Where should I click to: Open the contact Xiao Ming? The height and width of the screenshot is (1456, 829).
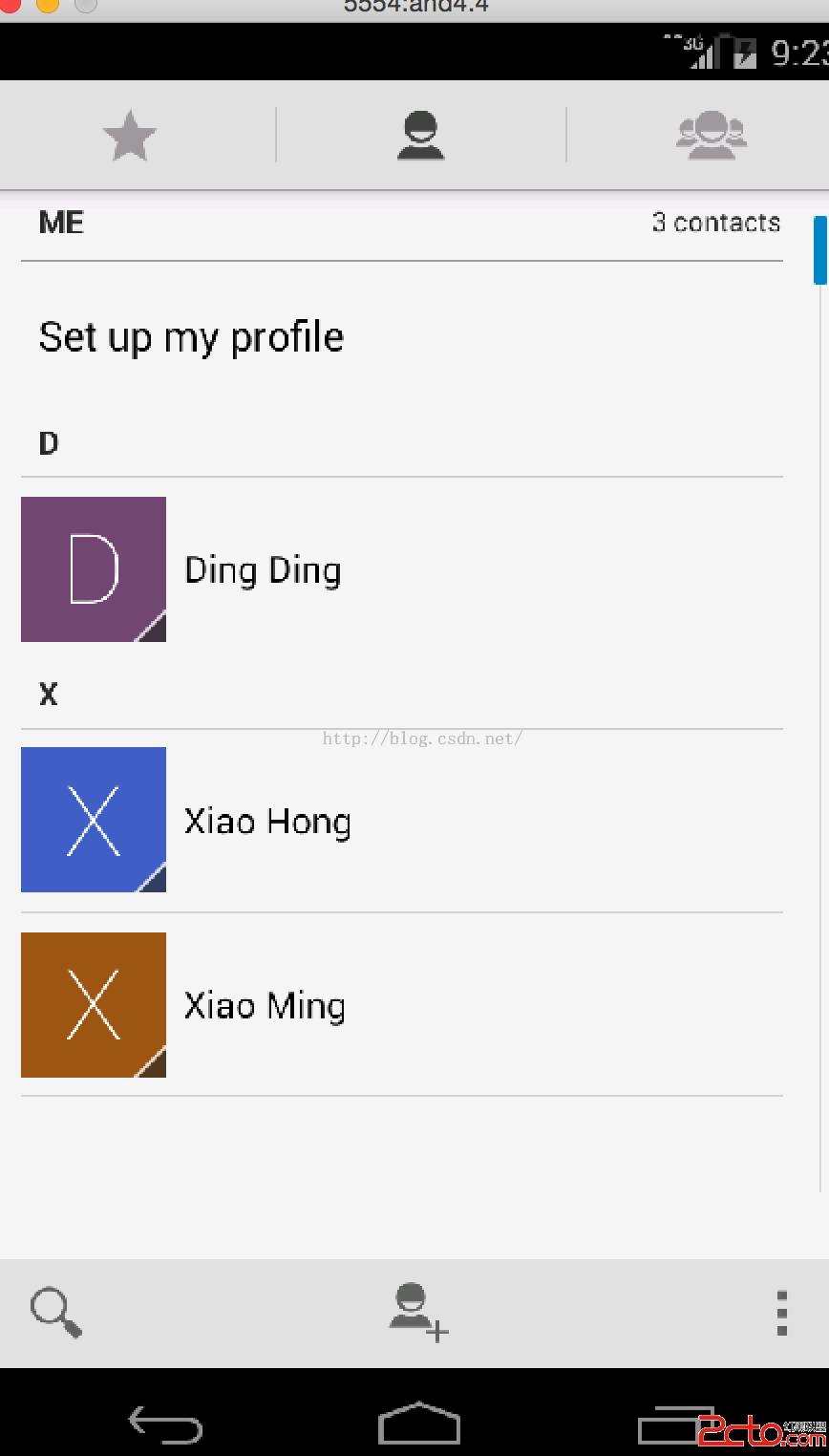tap(265, 1006)
